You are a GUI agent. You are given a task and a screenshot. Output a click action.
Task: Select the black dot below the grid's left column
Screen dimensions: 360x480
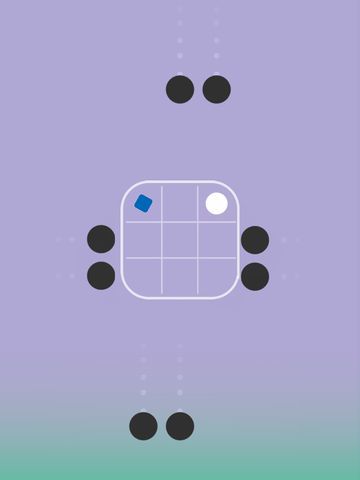pos(143,426)
